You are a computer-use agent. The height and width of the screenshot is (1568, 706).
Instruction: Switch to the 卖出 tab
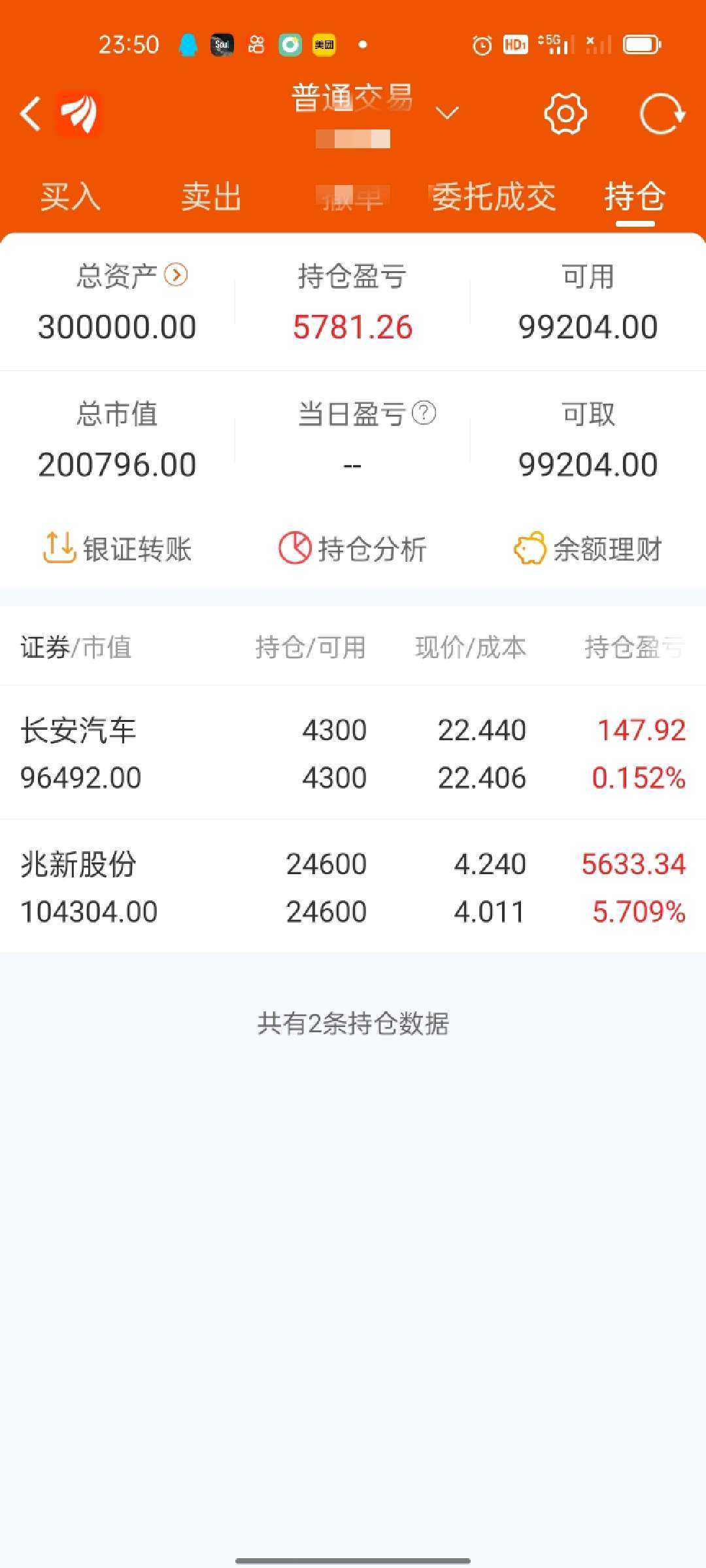tap(211, 197)
